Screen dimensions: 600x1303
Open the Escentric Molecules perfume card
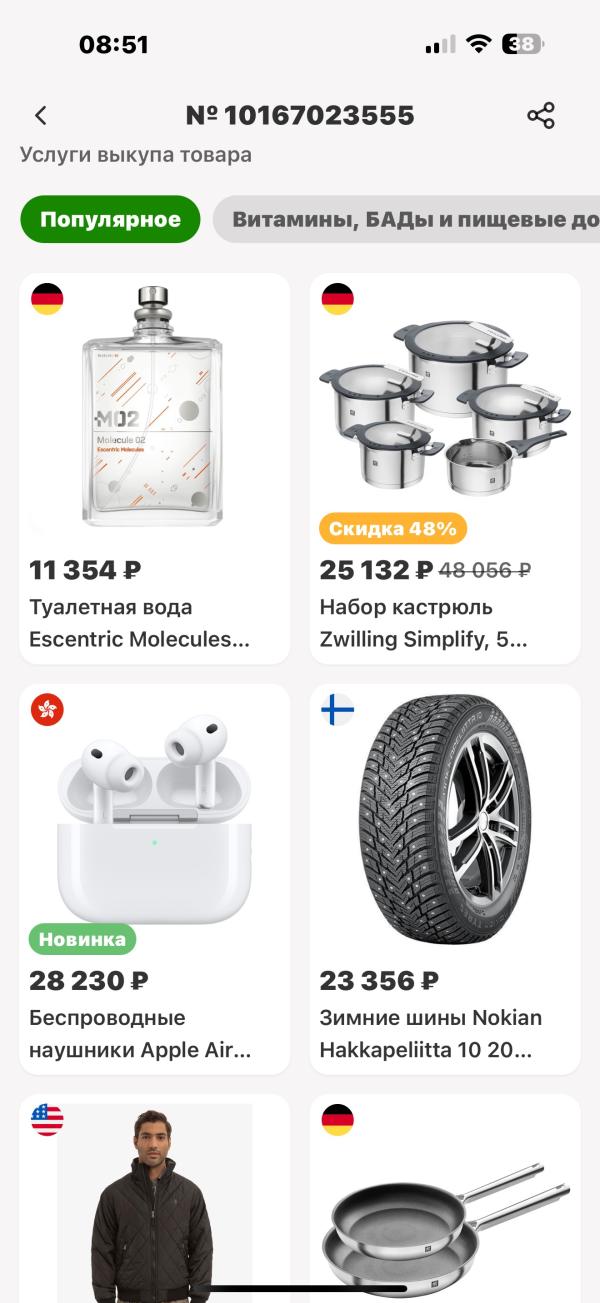coord(154,468)
